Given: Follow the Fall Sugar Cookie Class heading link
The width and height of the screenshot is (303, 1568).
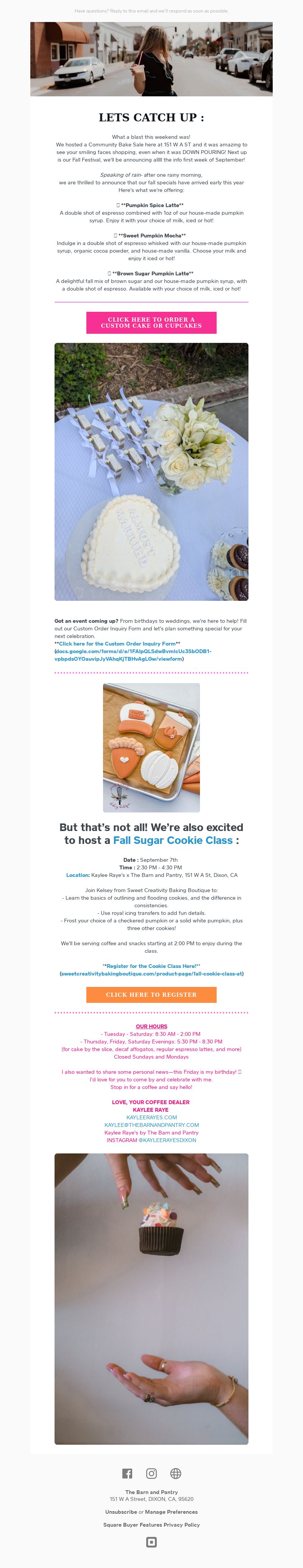Looking at the screenshot, I should pos(172,840).
